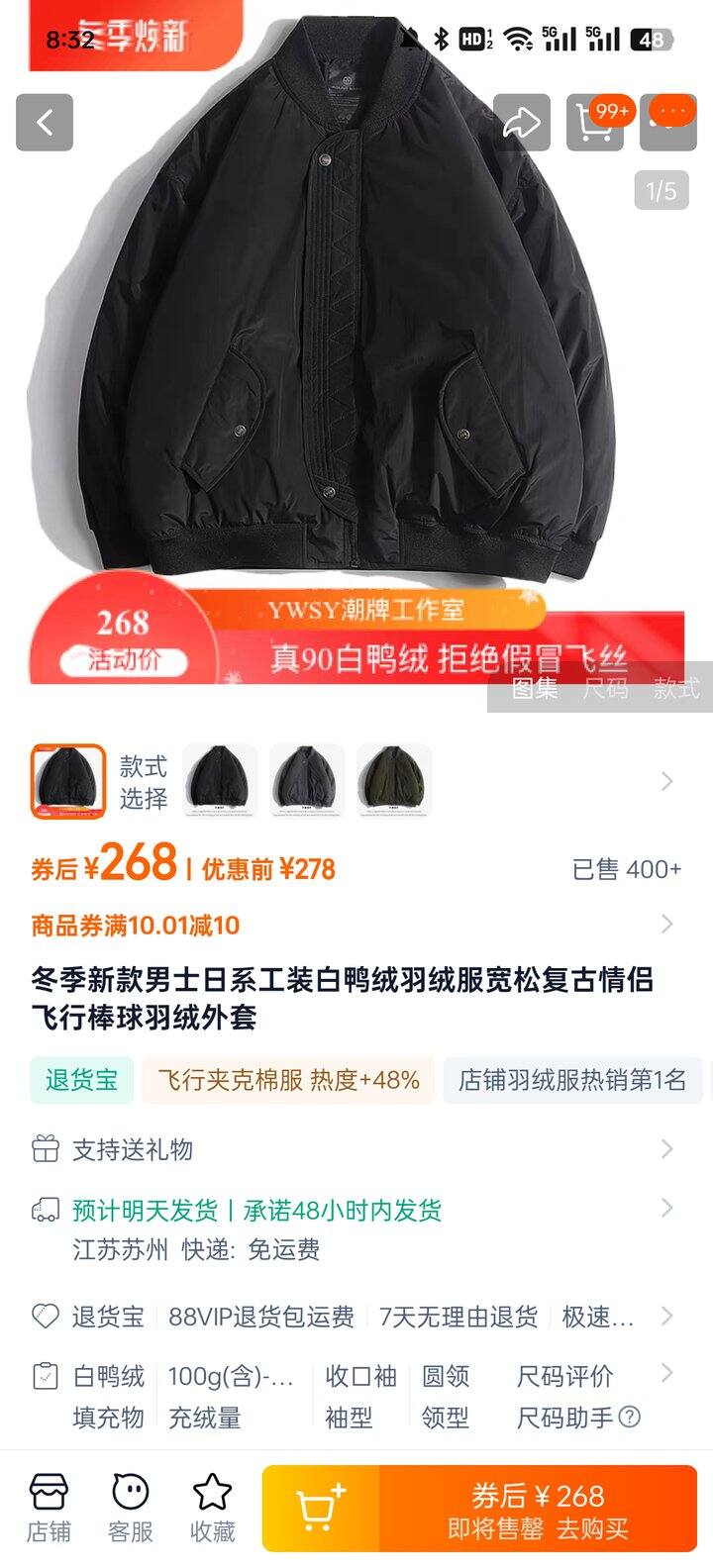Switch to the 图集 image tab

[x=535, y=689]
